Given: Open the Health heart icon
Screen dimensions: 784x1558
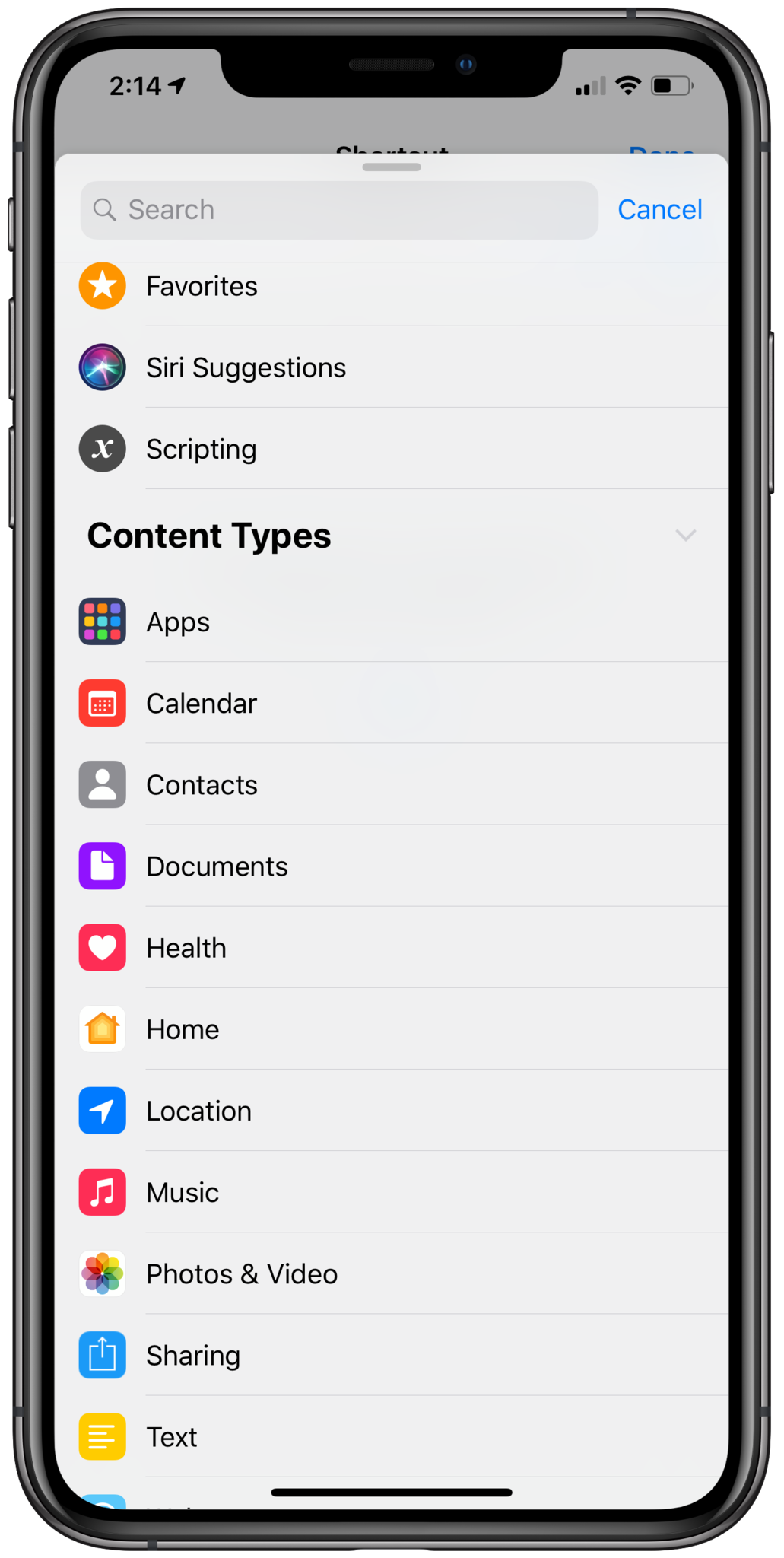Looking at the screenshot, I should [101, 948].
